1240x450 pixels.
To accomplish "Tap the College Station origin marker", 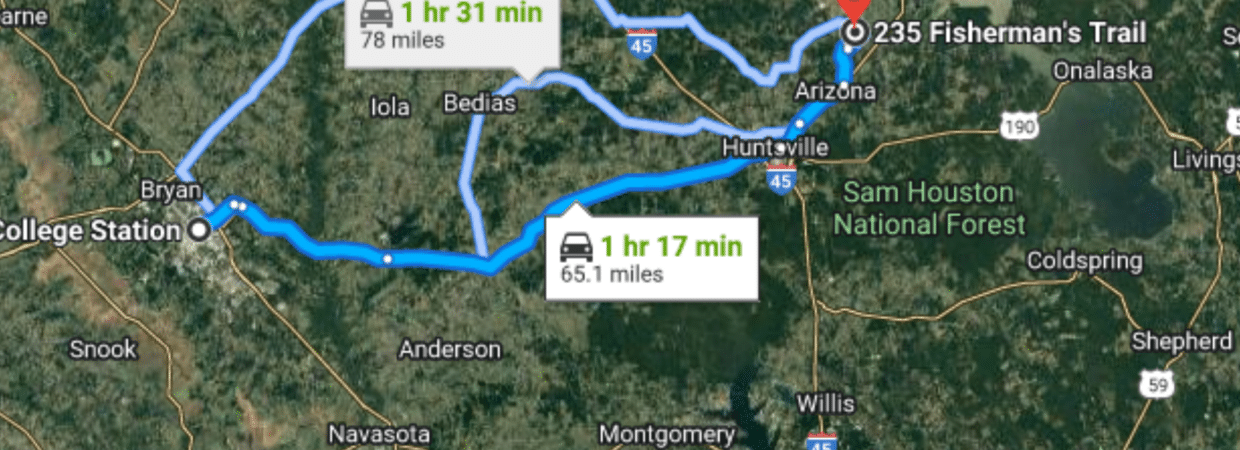I will [x=199, y=231].
